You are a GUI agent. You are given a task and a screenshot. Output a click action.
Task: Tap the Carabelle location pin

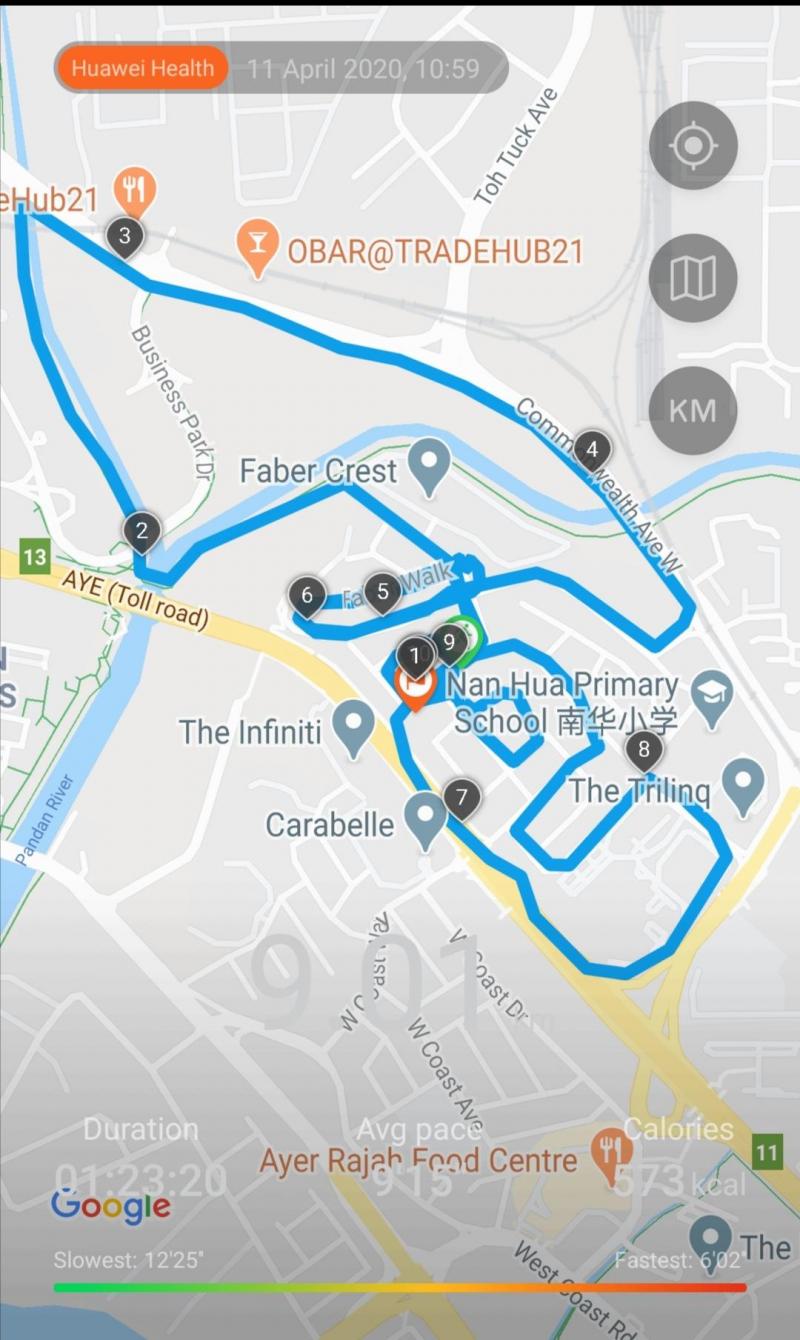click(x=425, y=821)
